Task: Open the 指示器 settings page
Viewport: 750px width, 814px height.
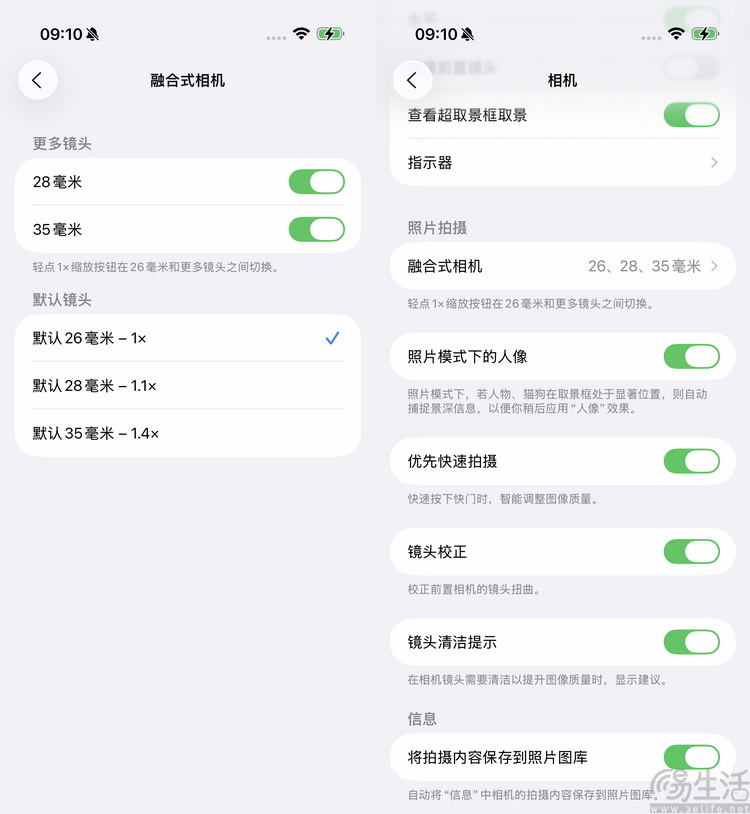Action: click(563, 162)
